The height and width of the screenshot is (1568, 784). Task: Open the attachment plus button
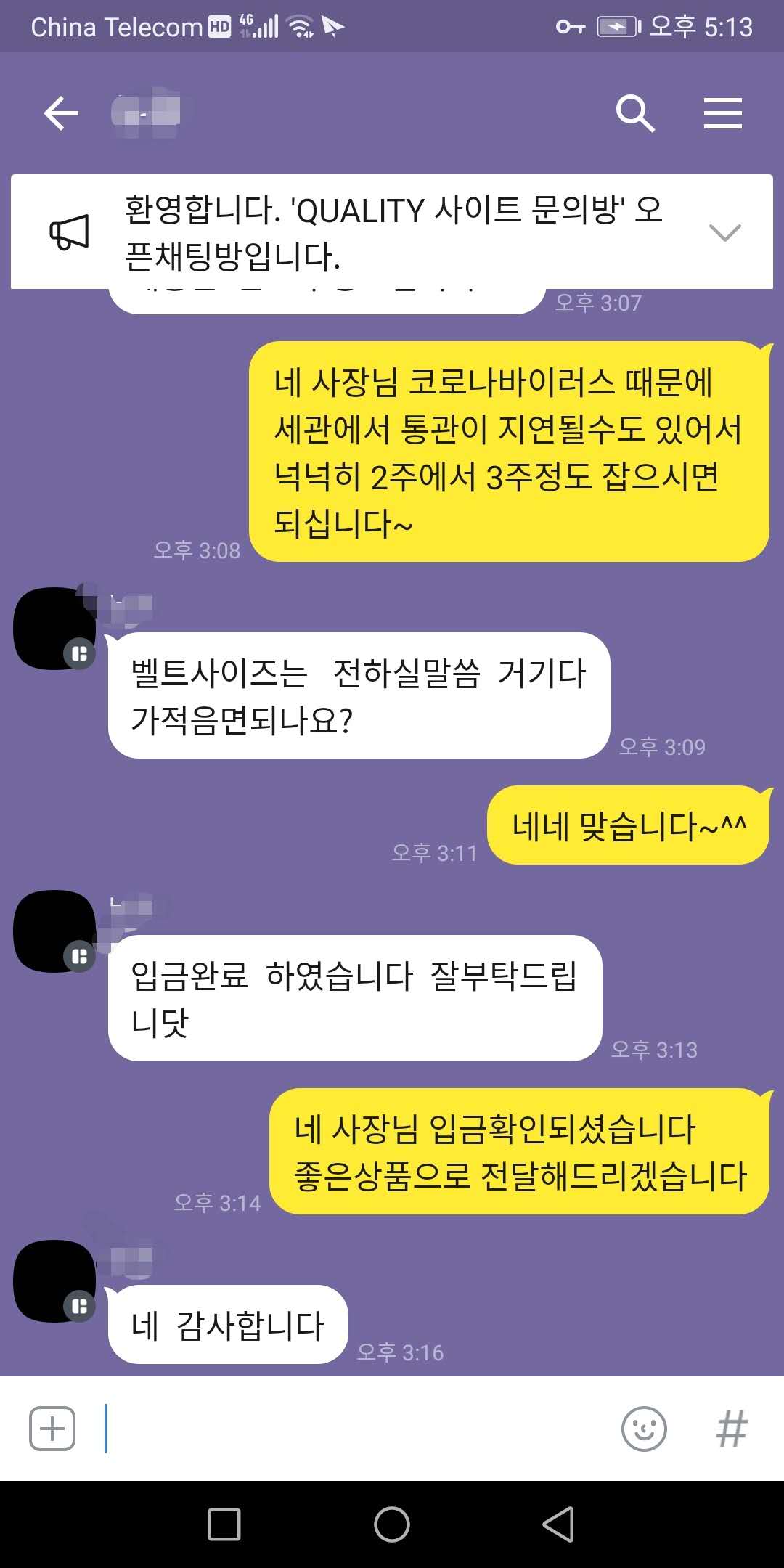(x=52, y=1429)
